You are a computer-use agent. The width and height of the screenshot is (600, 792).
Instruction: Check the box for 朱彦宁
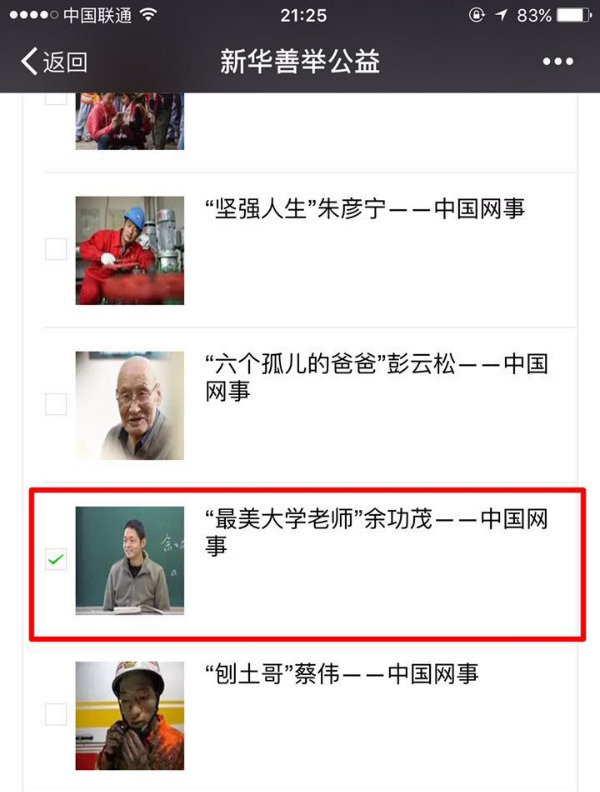click(x=56, y=248)
